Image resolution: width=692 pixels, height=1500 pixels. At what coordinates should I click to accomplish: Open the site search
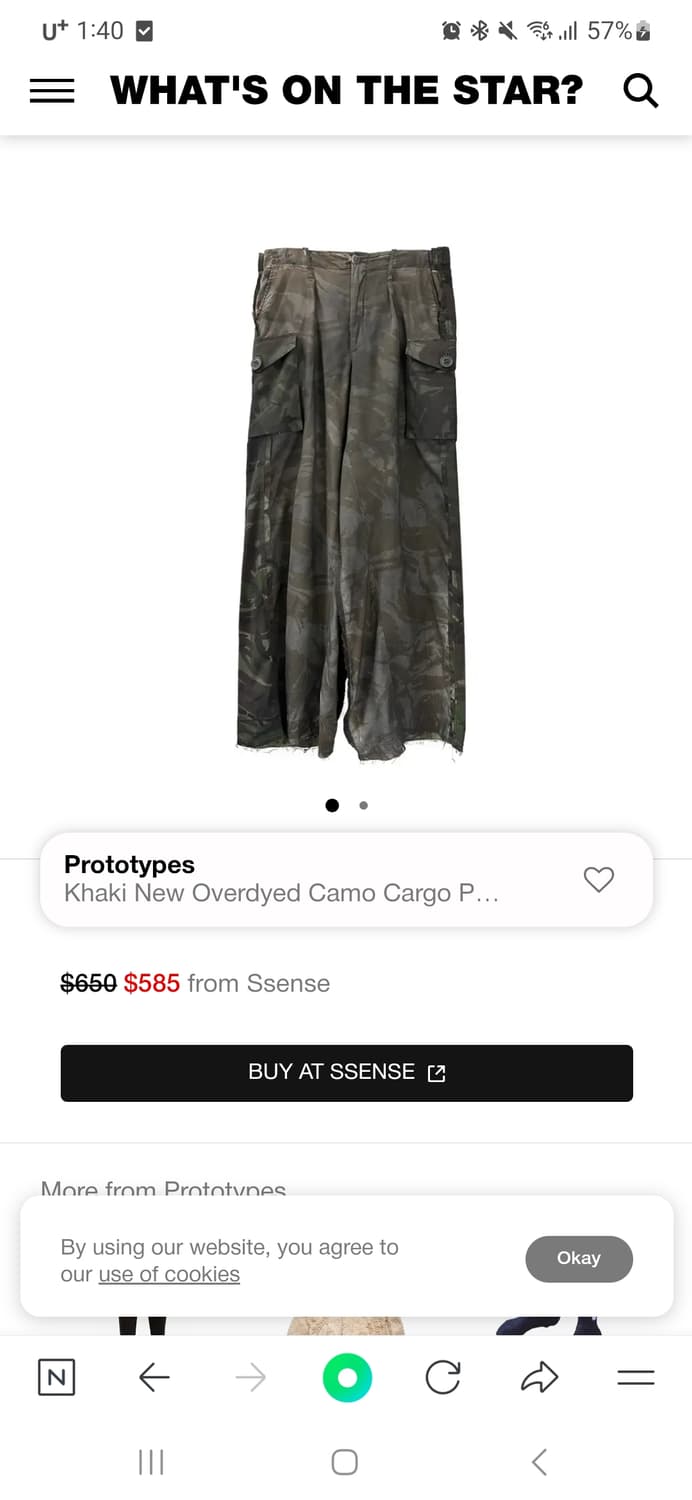click(640, 91)
